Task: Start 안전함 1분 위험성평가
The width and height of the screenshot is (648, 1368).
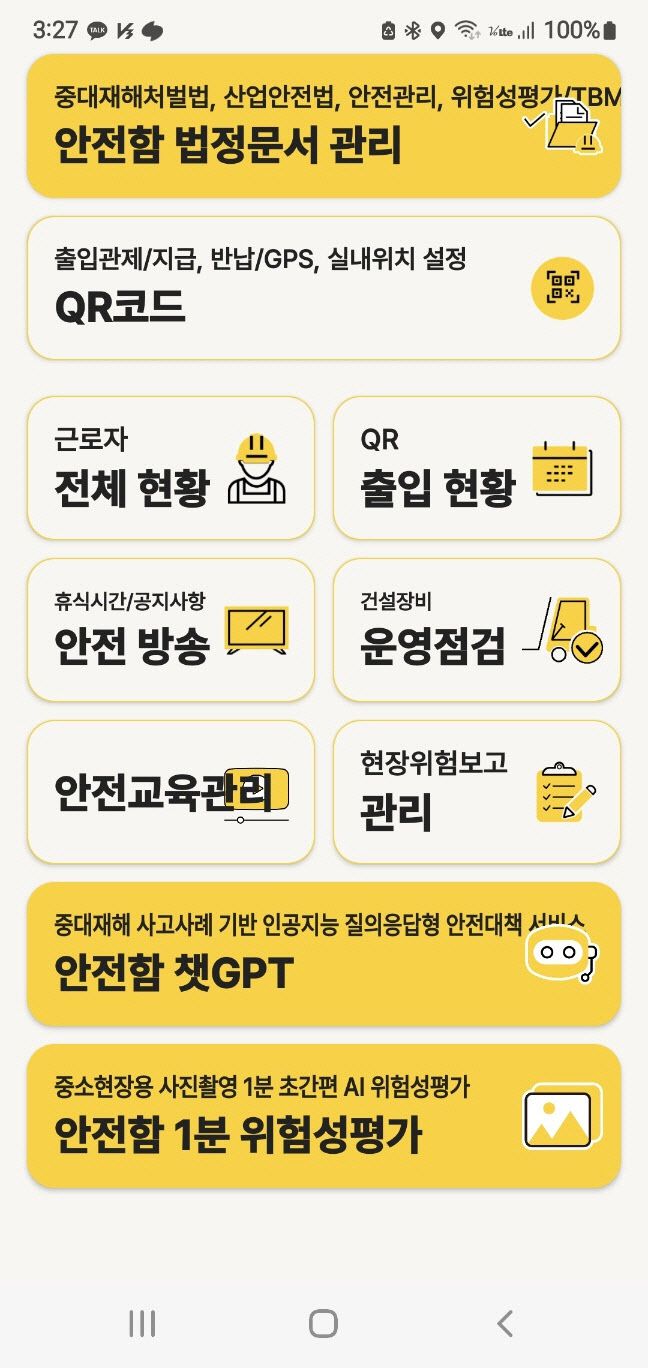Action: click(x=323, y=1116)
